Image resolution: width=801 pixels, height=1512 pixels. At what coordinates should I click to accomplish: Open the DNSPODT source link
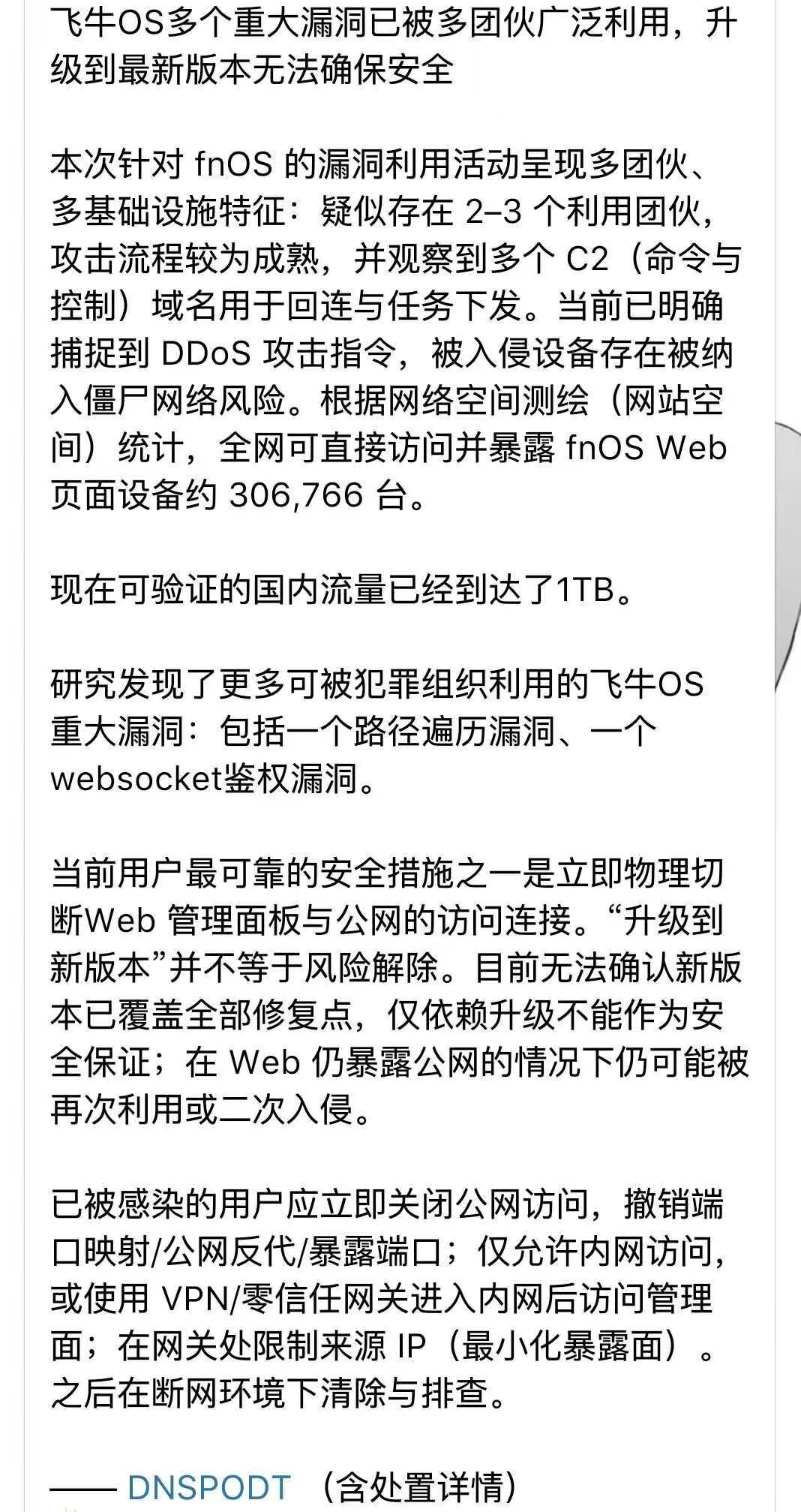[208, 1486]
